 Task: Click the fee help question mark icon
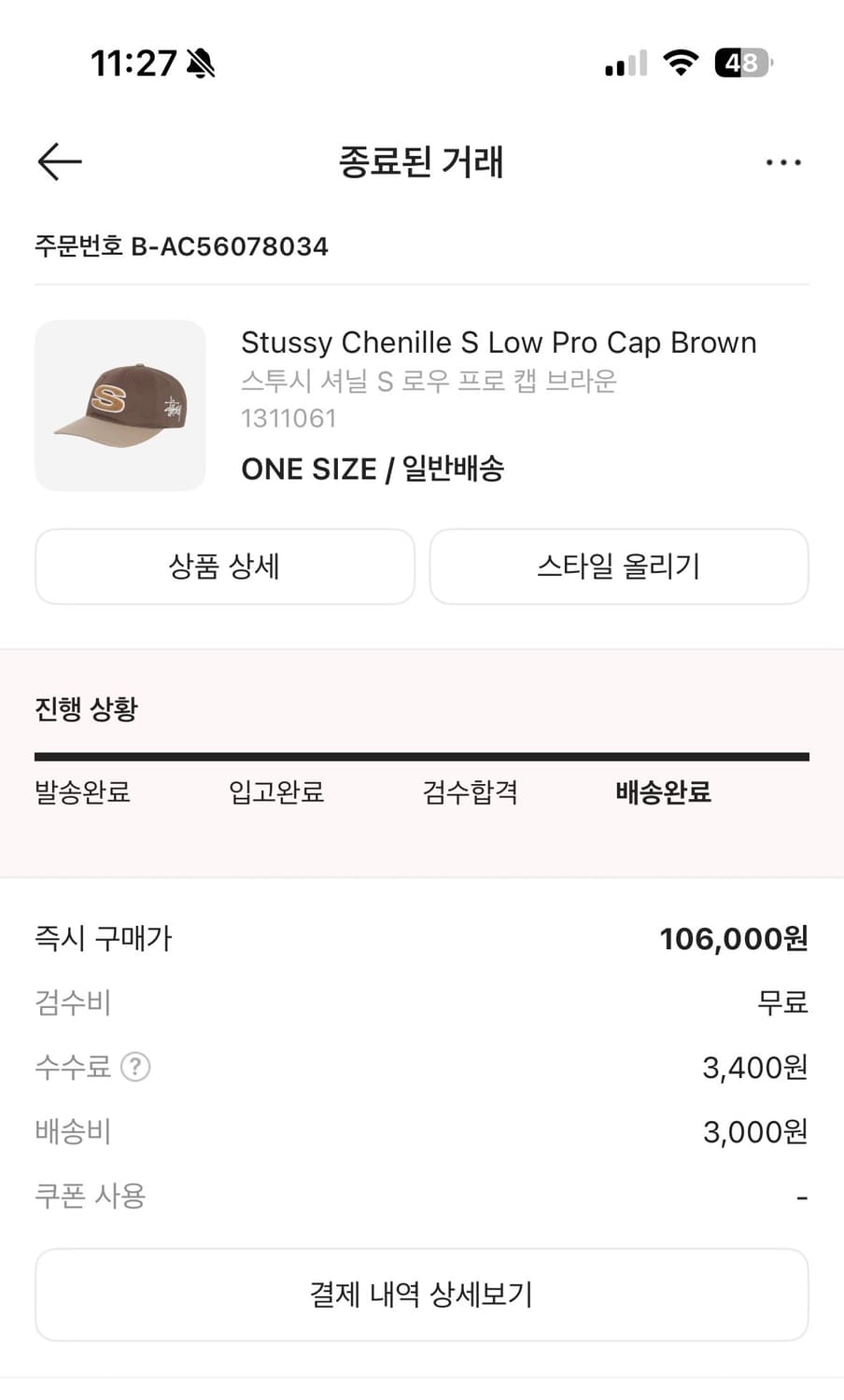(x=138, y=1067)
